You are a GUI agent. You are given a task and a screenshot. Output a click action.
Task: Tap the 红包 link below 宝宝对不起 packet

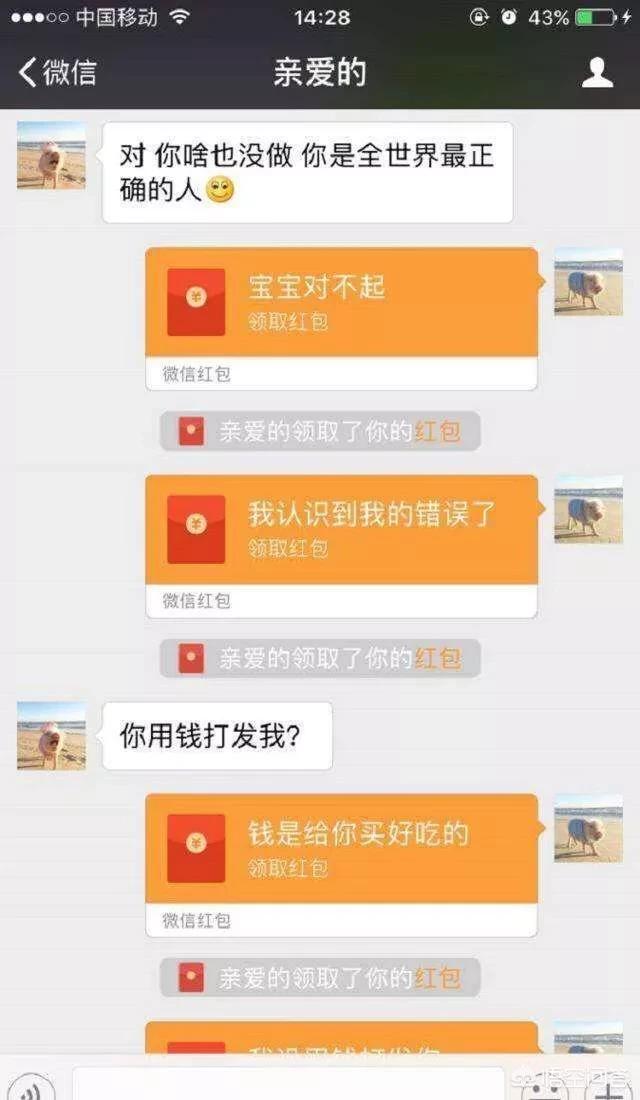click(x=438, y=432)
